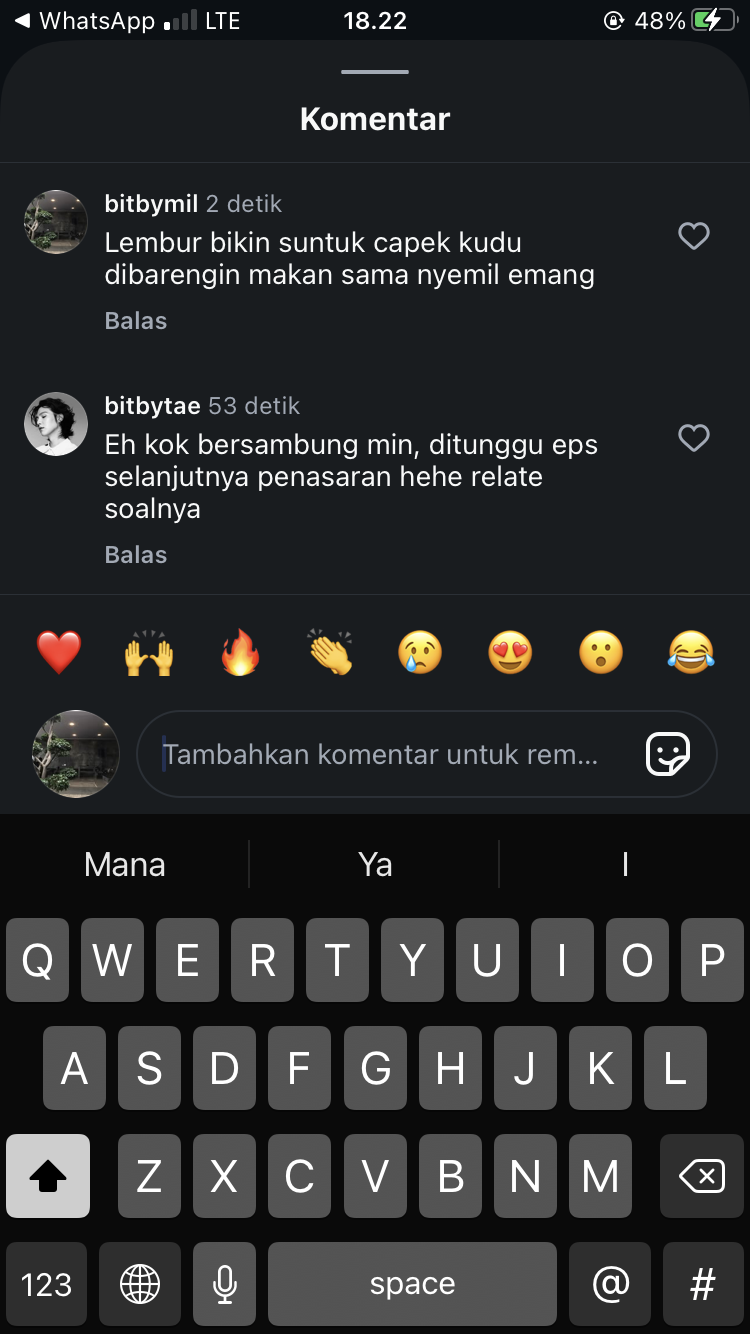
Task: Focus the Tambahkan komentar text field
Action: click(x=390, y=754)
